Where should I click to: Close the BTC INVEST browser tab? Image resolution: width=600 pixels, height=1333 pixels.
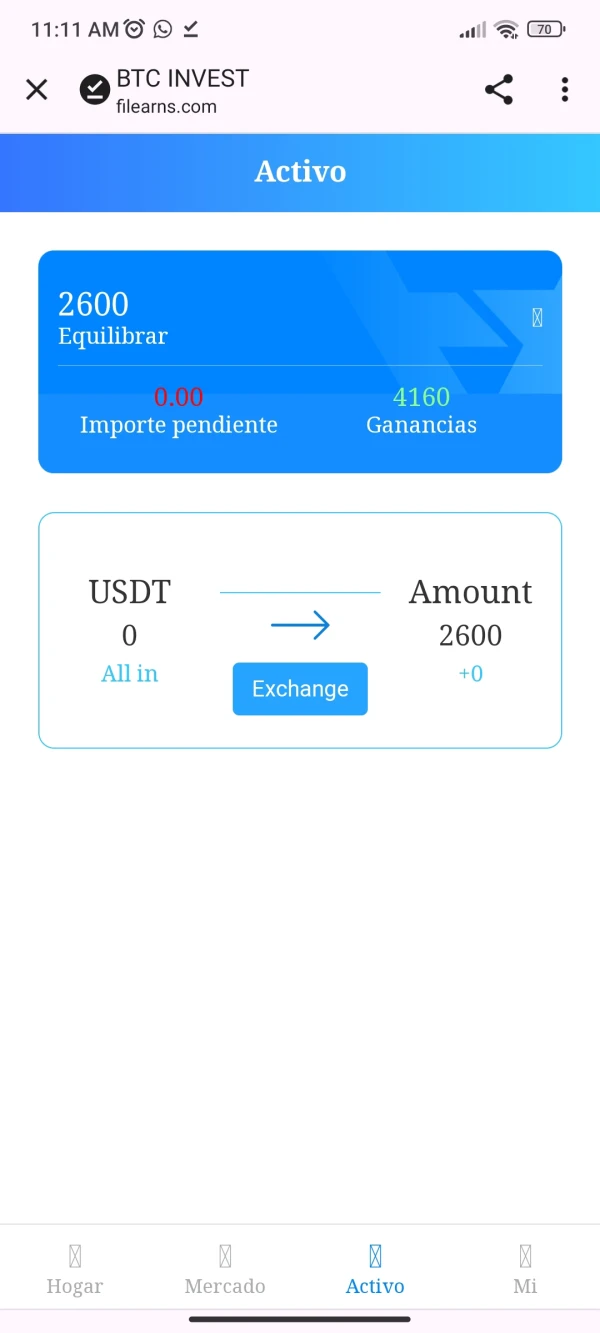coord(37,90)
